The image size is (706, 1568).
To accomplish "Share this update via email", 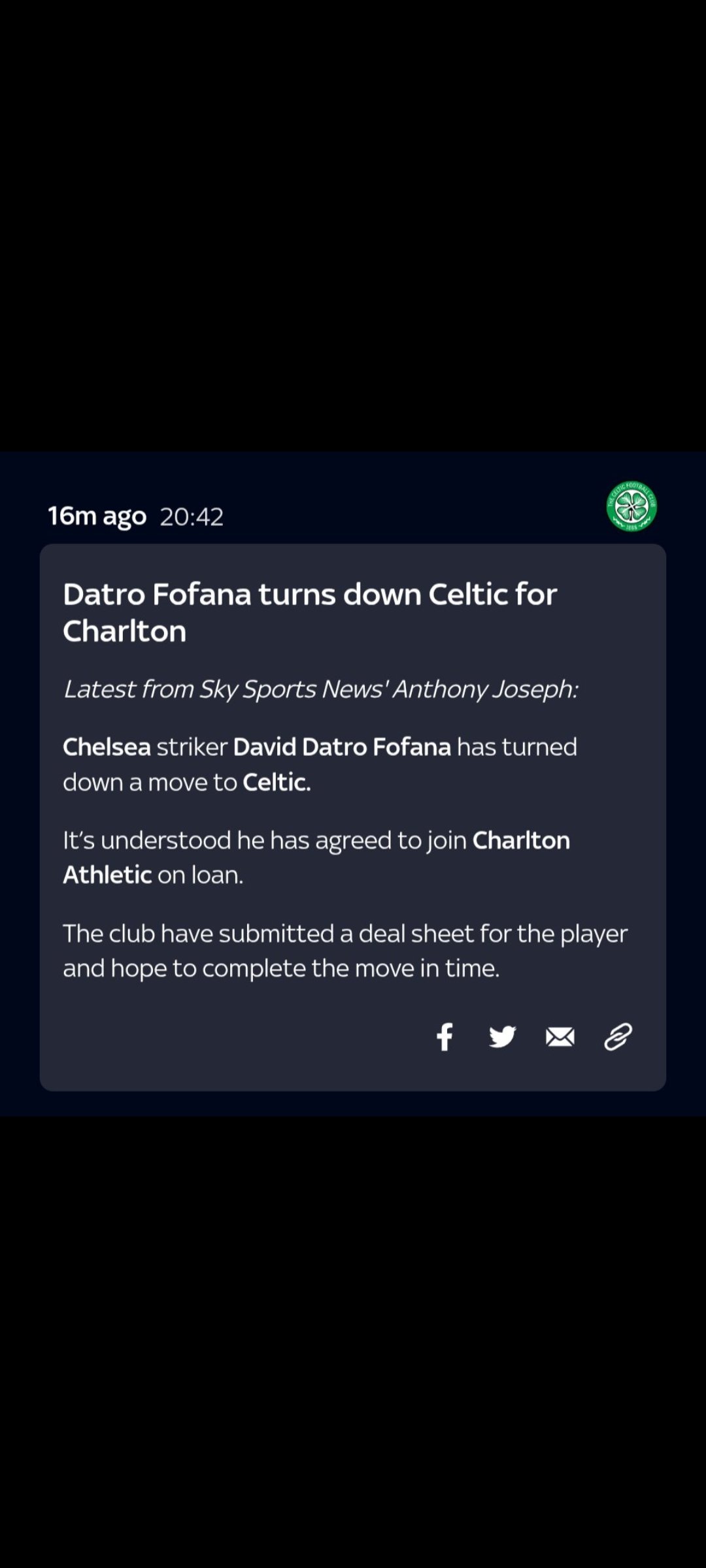I will [x=560, y=1037].
